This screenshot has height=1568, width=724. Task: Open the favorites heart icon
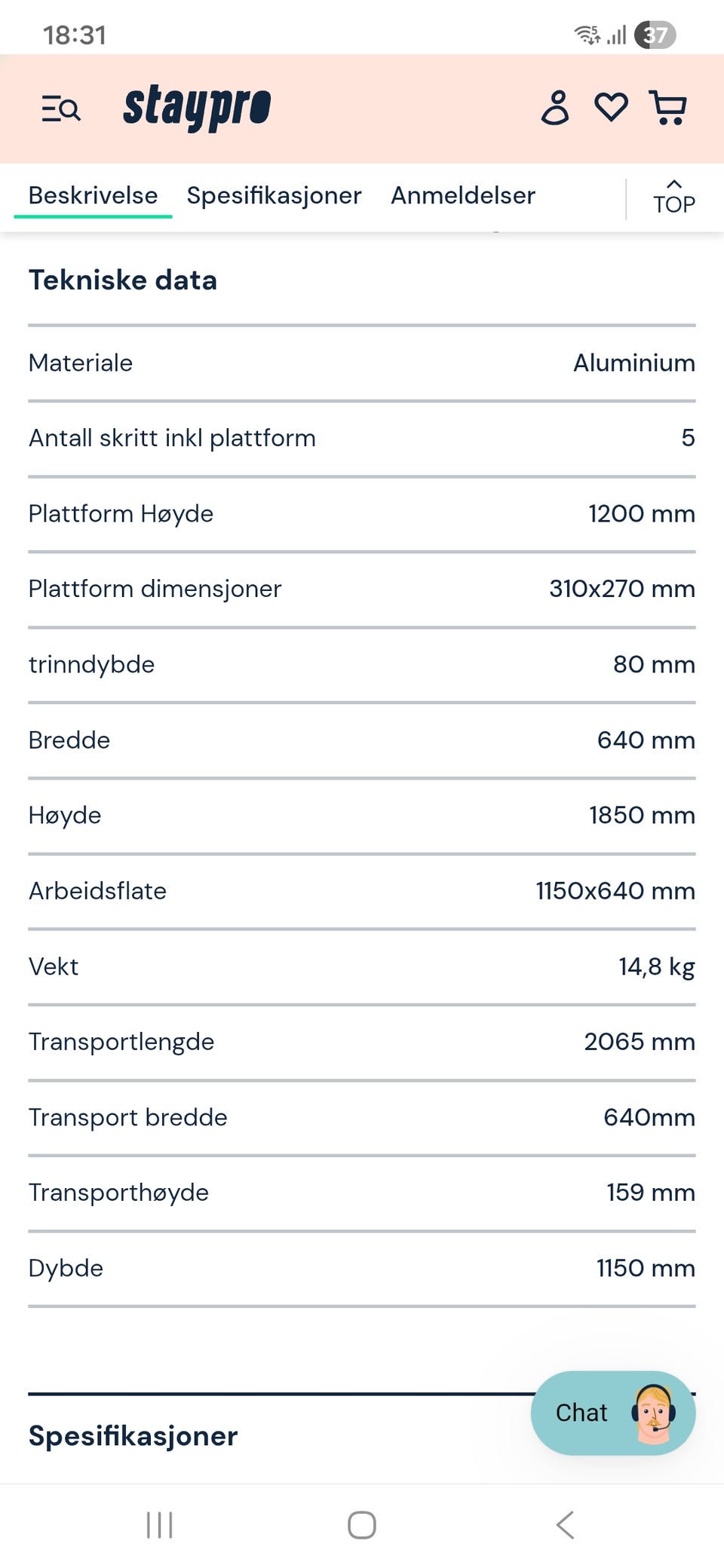pos(611,107)
